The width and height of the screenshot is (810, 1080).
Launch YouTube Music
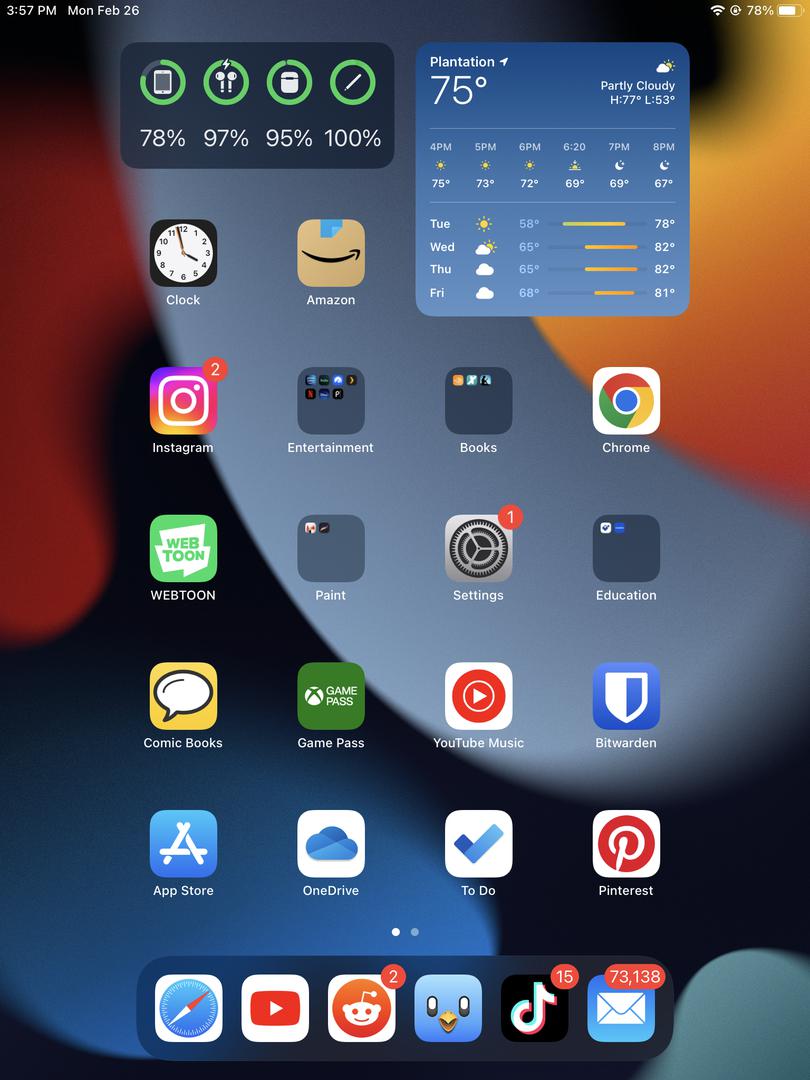click(478, 696)
